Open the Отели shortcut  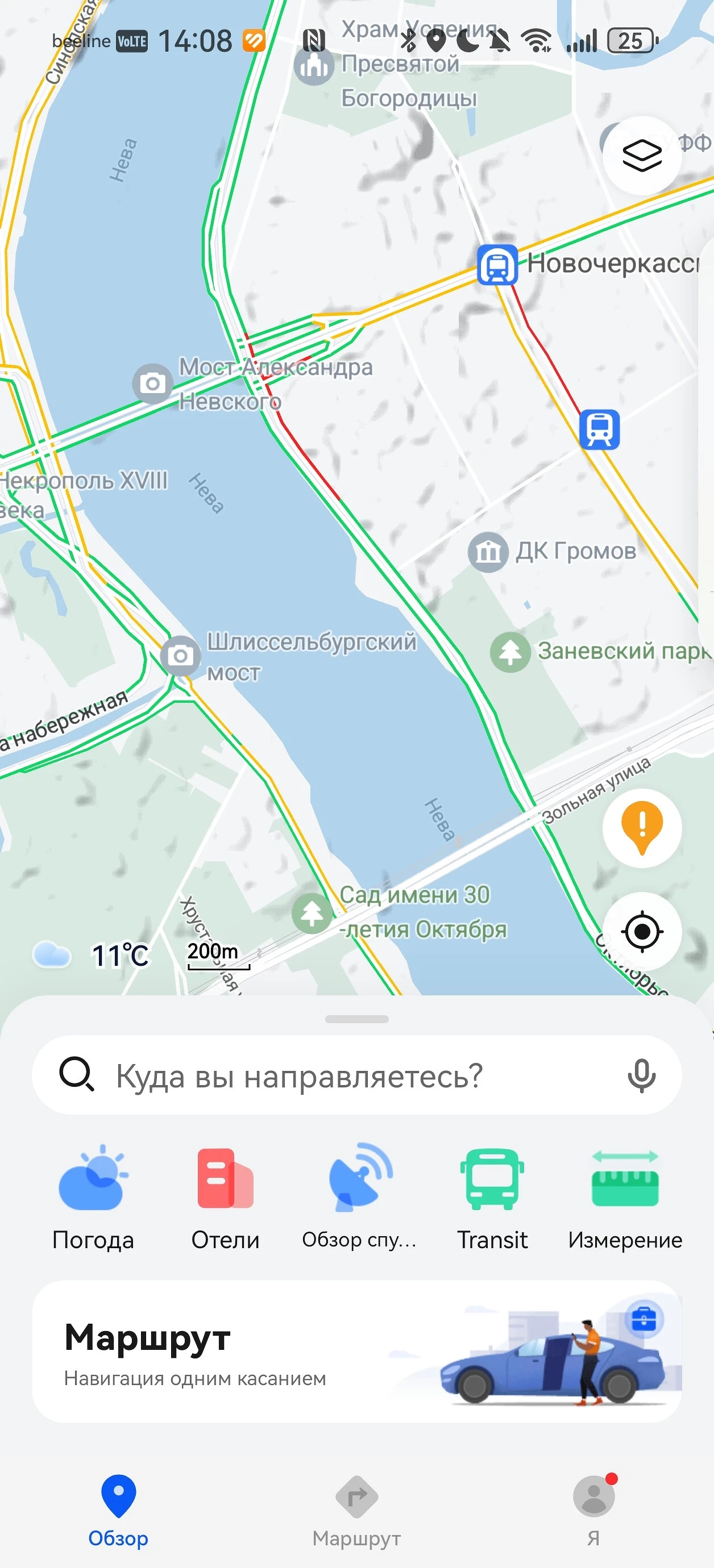[x=225, y=1192]
